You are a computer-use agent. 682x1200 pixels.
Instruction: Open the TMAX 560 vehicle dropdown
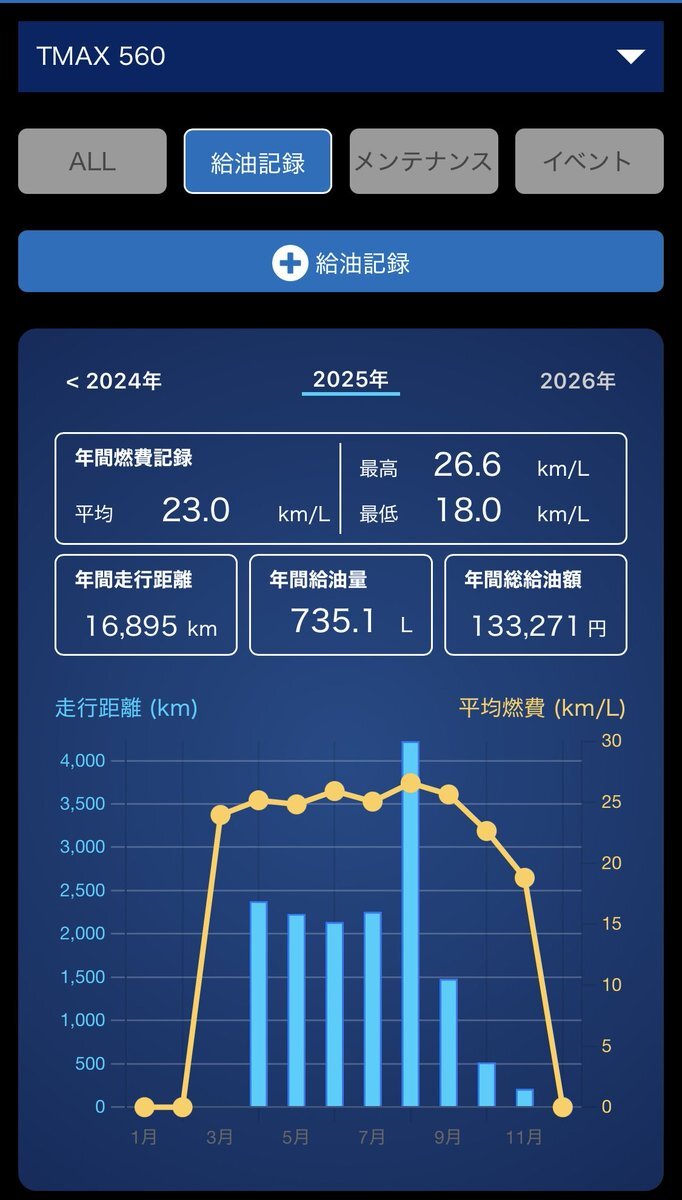[x=340, y=57]
